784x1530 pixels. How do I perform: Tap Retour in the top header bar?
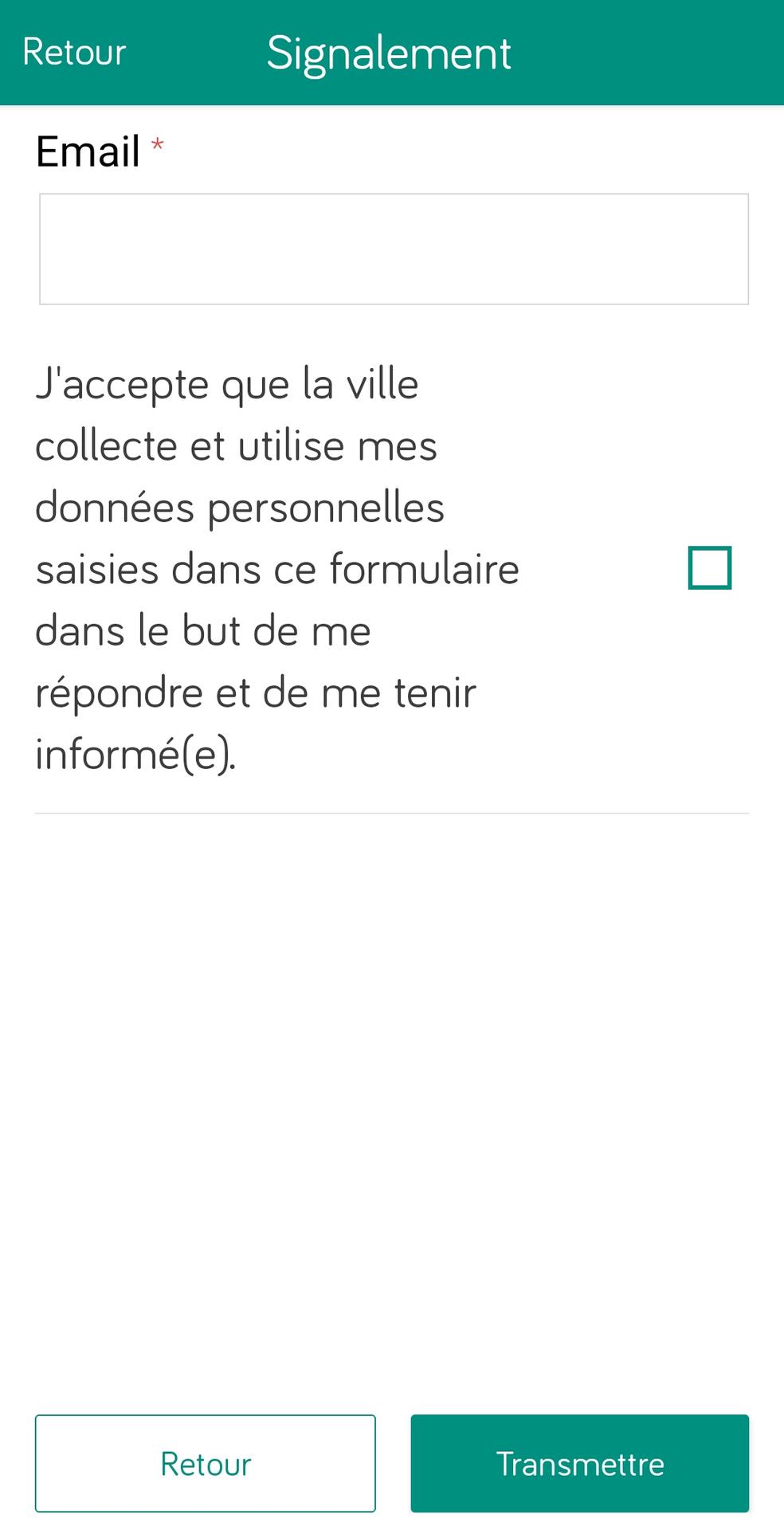pos(74,53)
